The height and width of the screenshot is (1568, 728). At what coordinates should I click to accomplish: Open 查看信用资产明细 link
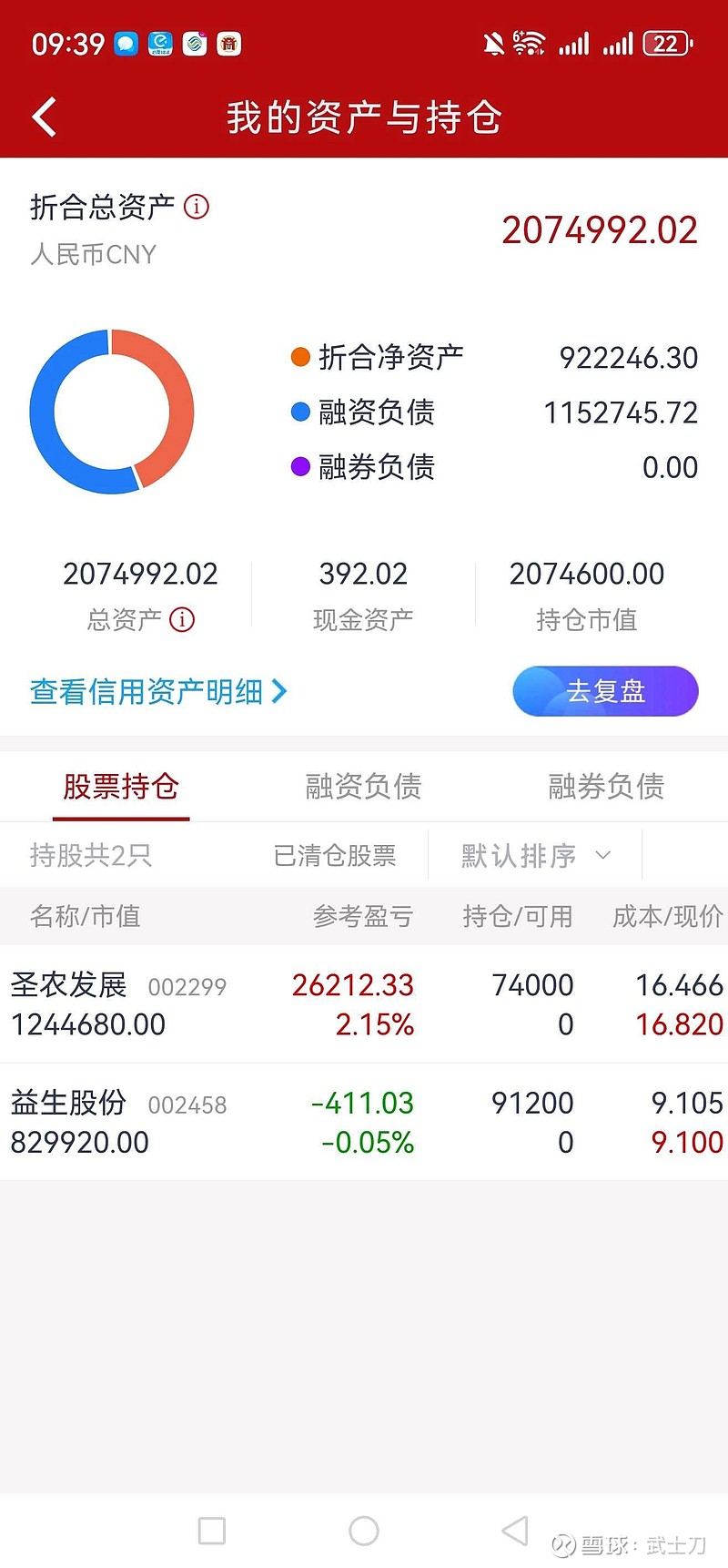click(158, 692)
